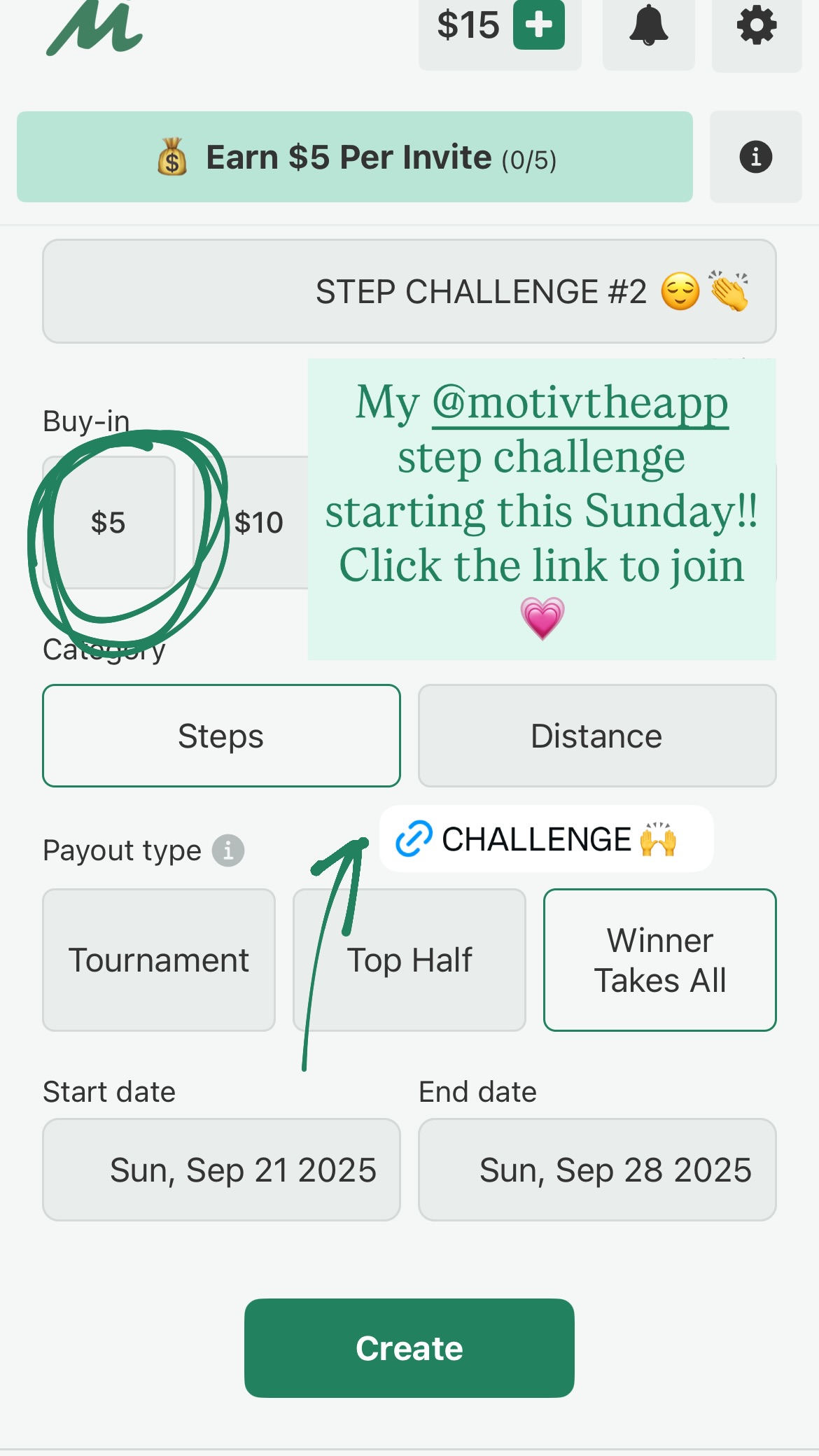
Task: Tap Create to make the challenge
Action: (409, 1347)
